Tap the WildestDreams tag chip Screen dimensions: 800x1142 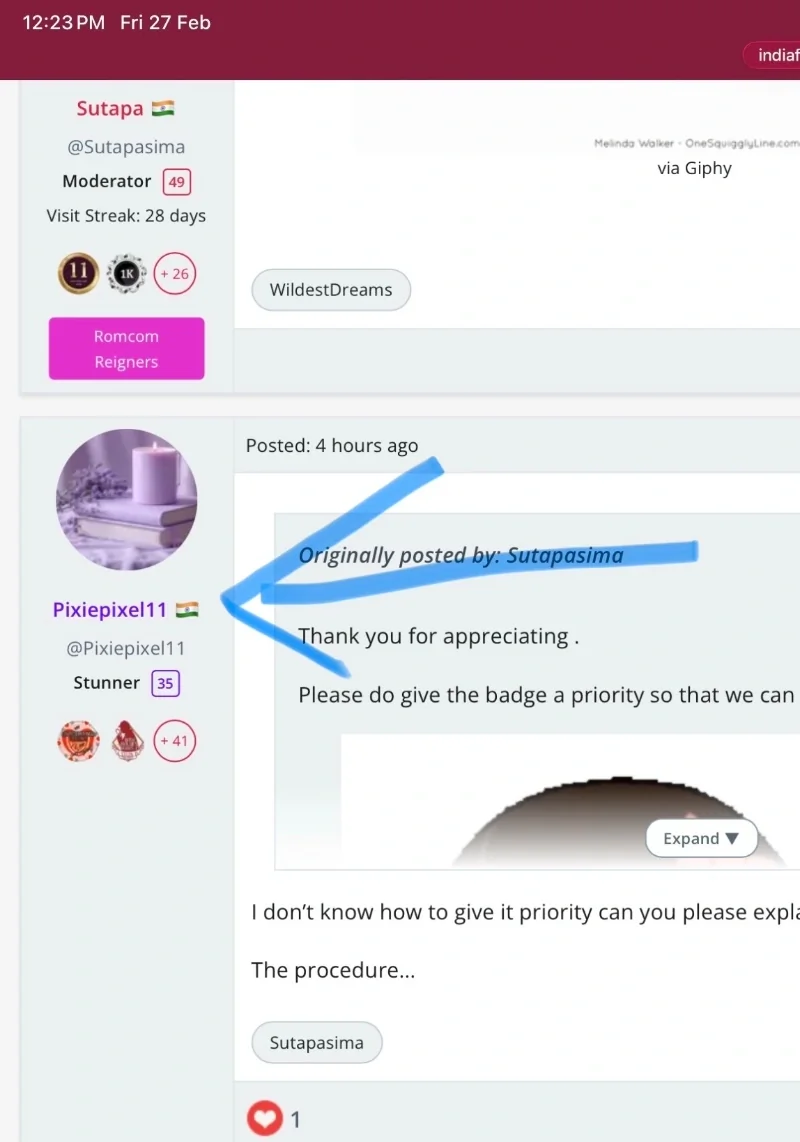pyautogui.click(x=331, y=290)
